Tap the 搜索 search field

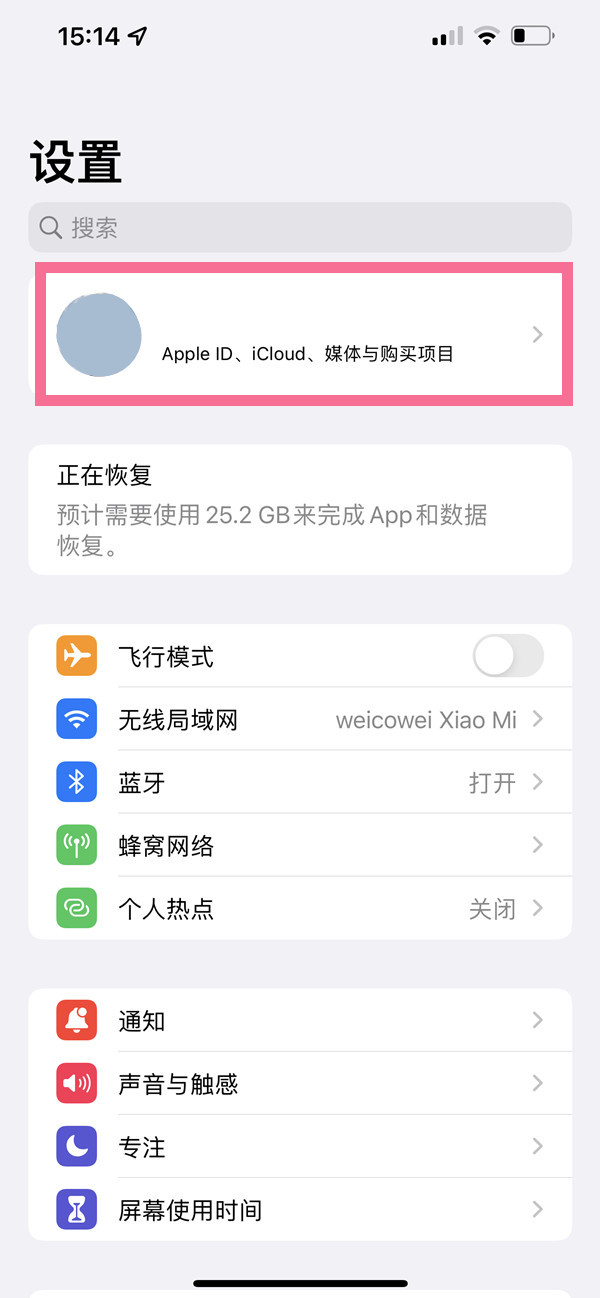coord(300,228)
